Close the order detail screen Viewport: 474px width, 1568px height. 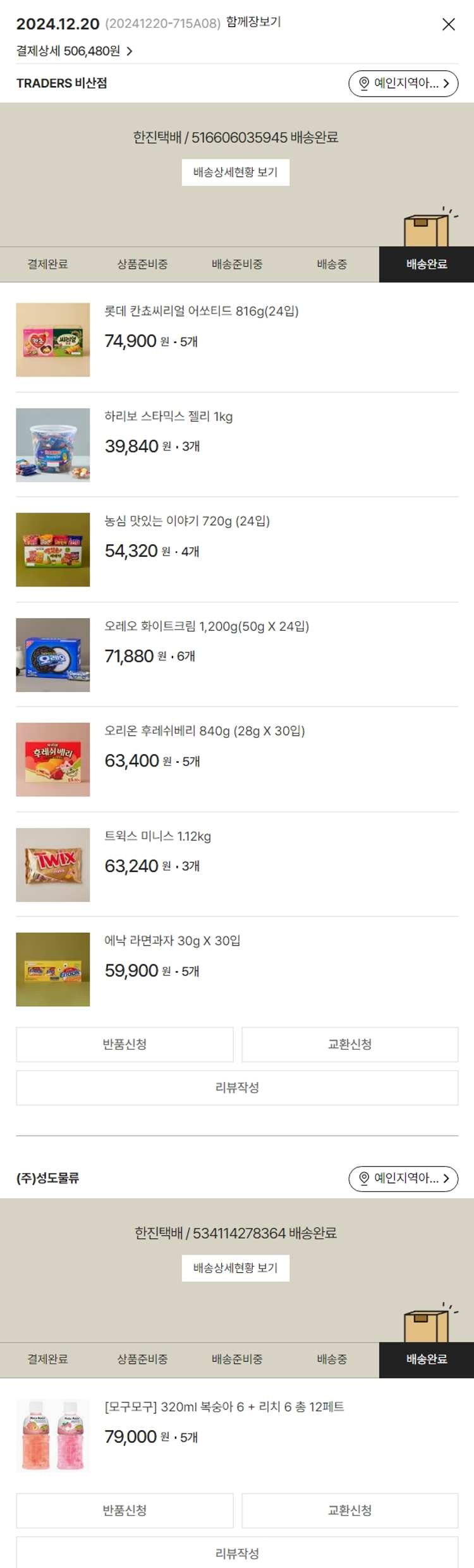click(x=448, y=24)
